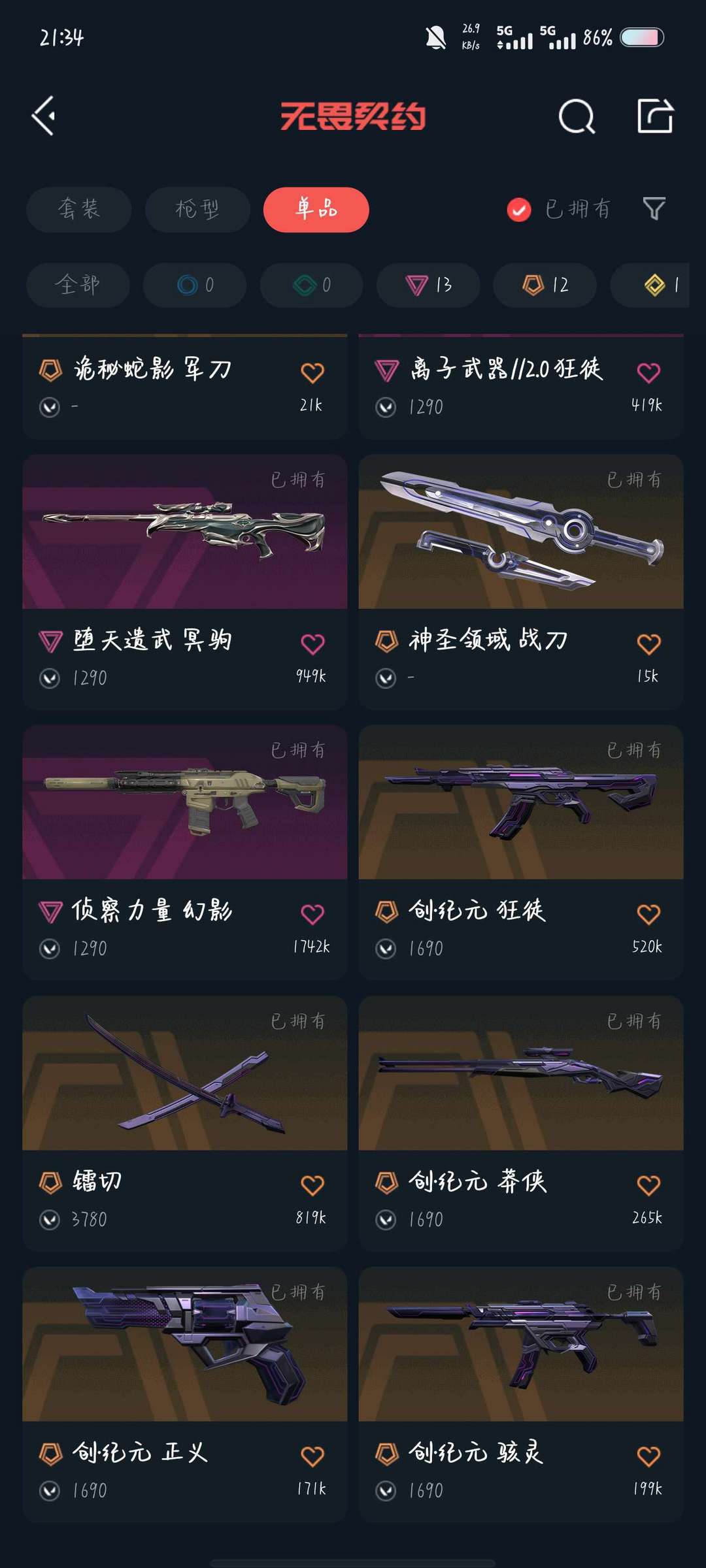The image size is (706, 1568).
Task: Select the pink tier filter showing 13
Action: 427,285
